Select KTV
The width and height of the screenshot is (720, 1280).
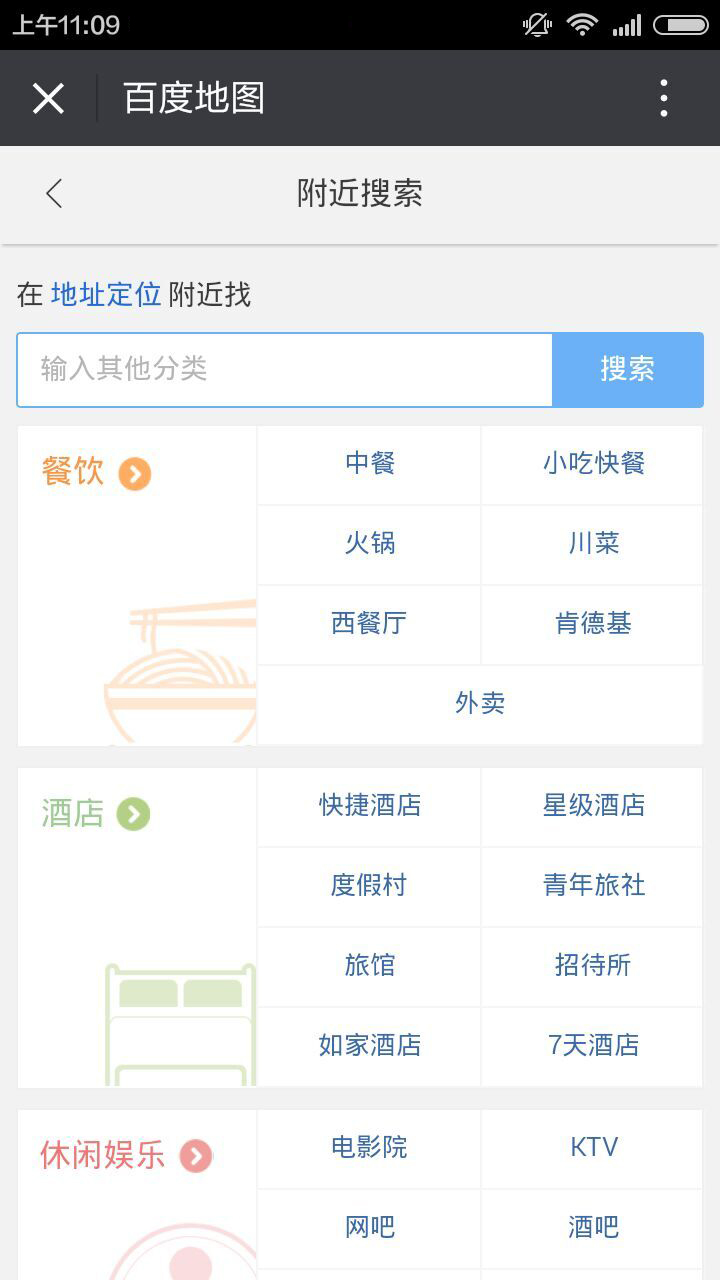[x=593, y=1148]
